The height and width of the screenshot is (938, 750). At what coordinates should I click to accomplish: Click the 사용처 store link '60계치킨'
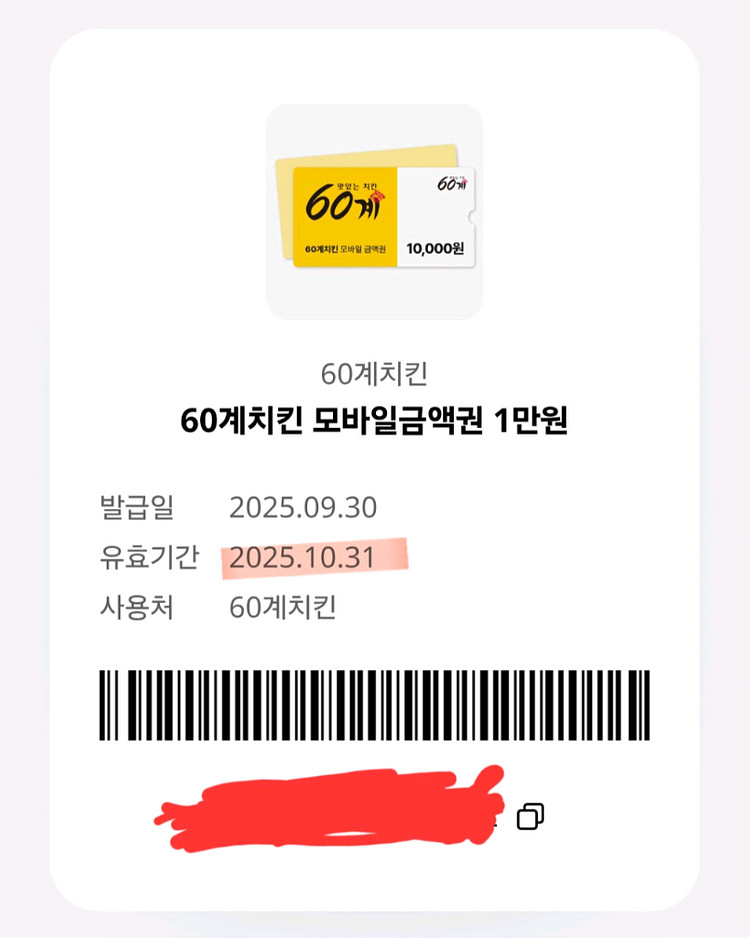click(x=286, y=606)
